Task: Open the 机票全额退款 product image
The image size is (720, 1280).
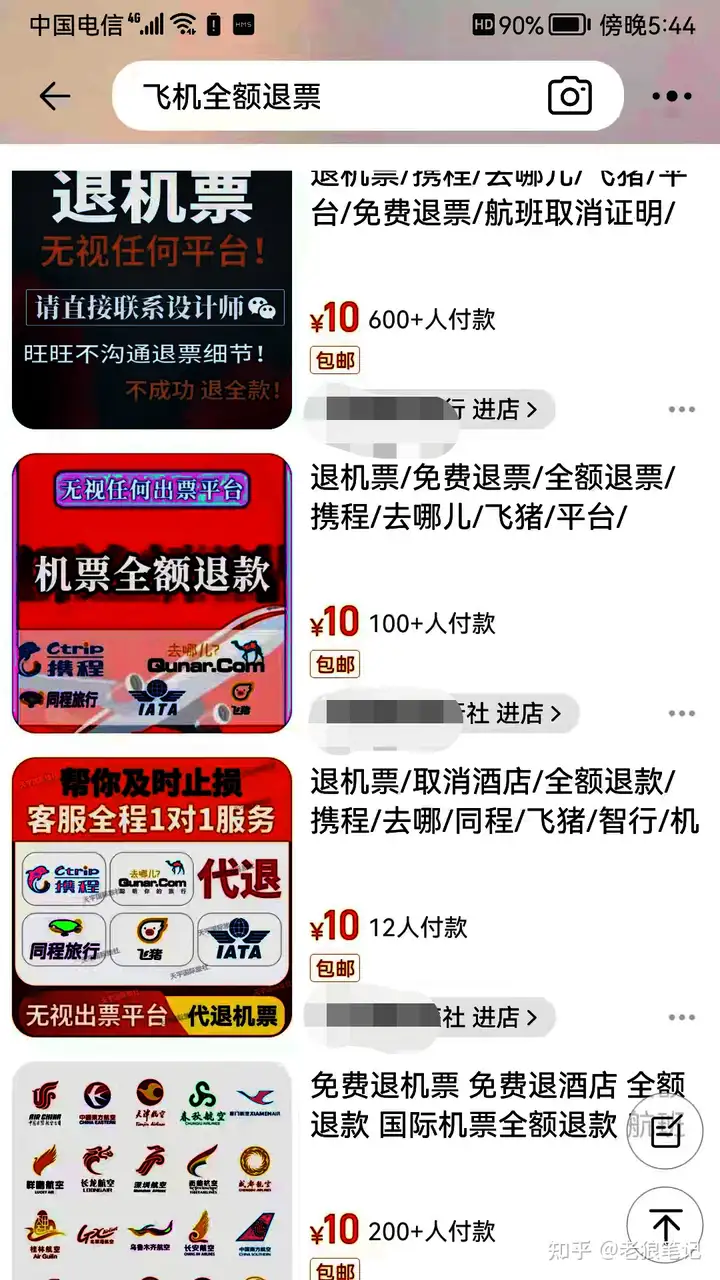Action: 152,594
